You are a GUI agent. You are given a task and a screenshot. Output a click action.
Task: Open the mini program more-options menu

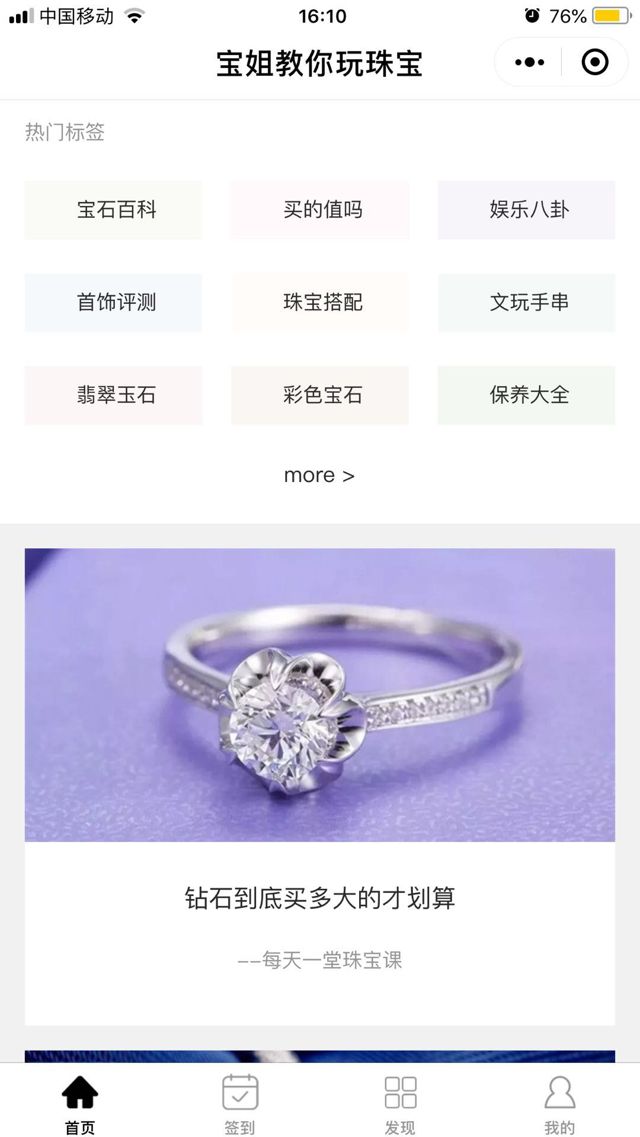point(529,63)
